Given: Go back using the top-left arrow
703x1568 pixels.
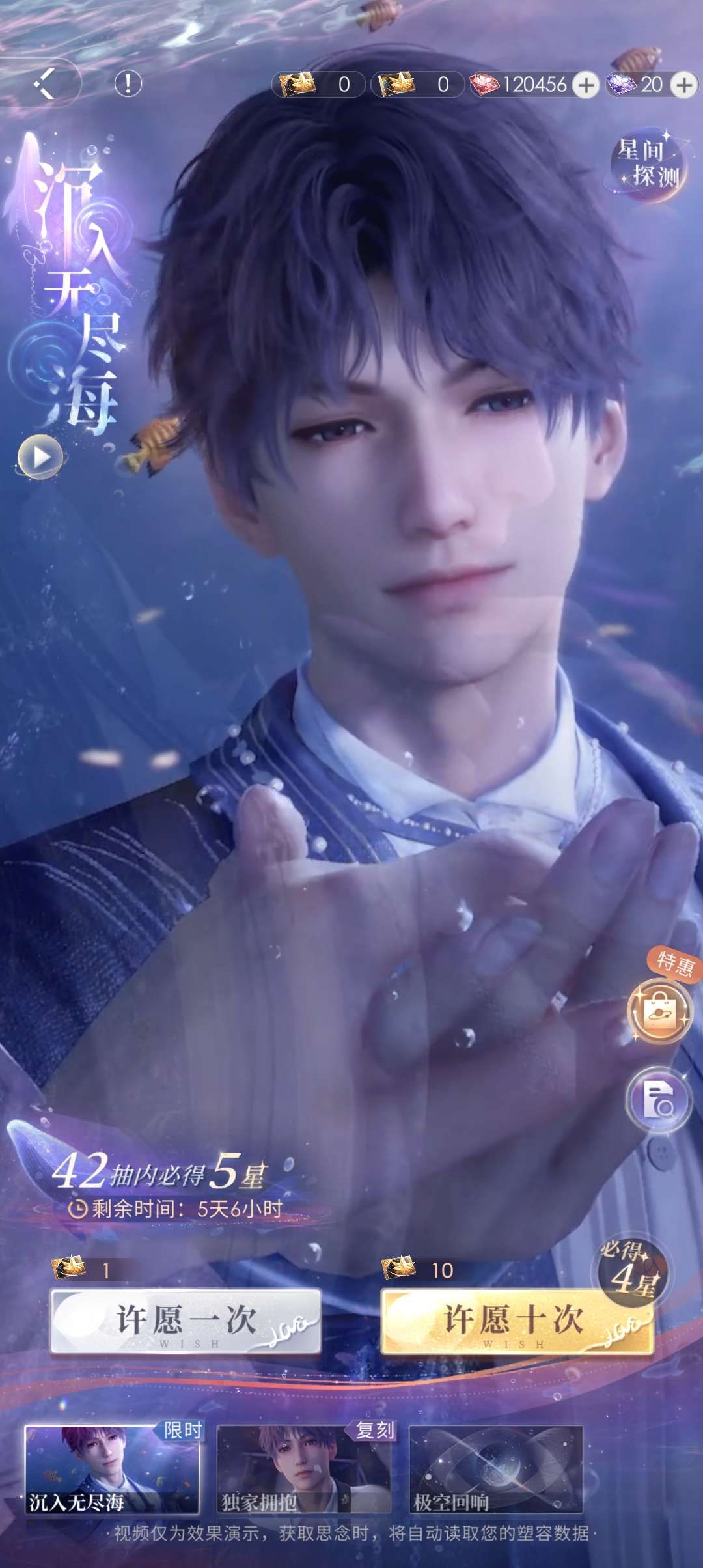Looking at the screenshot, I should [44, 83].
